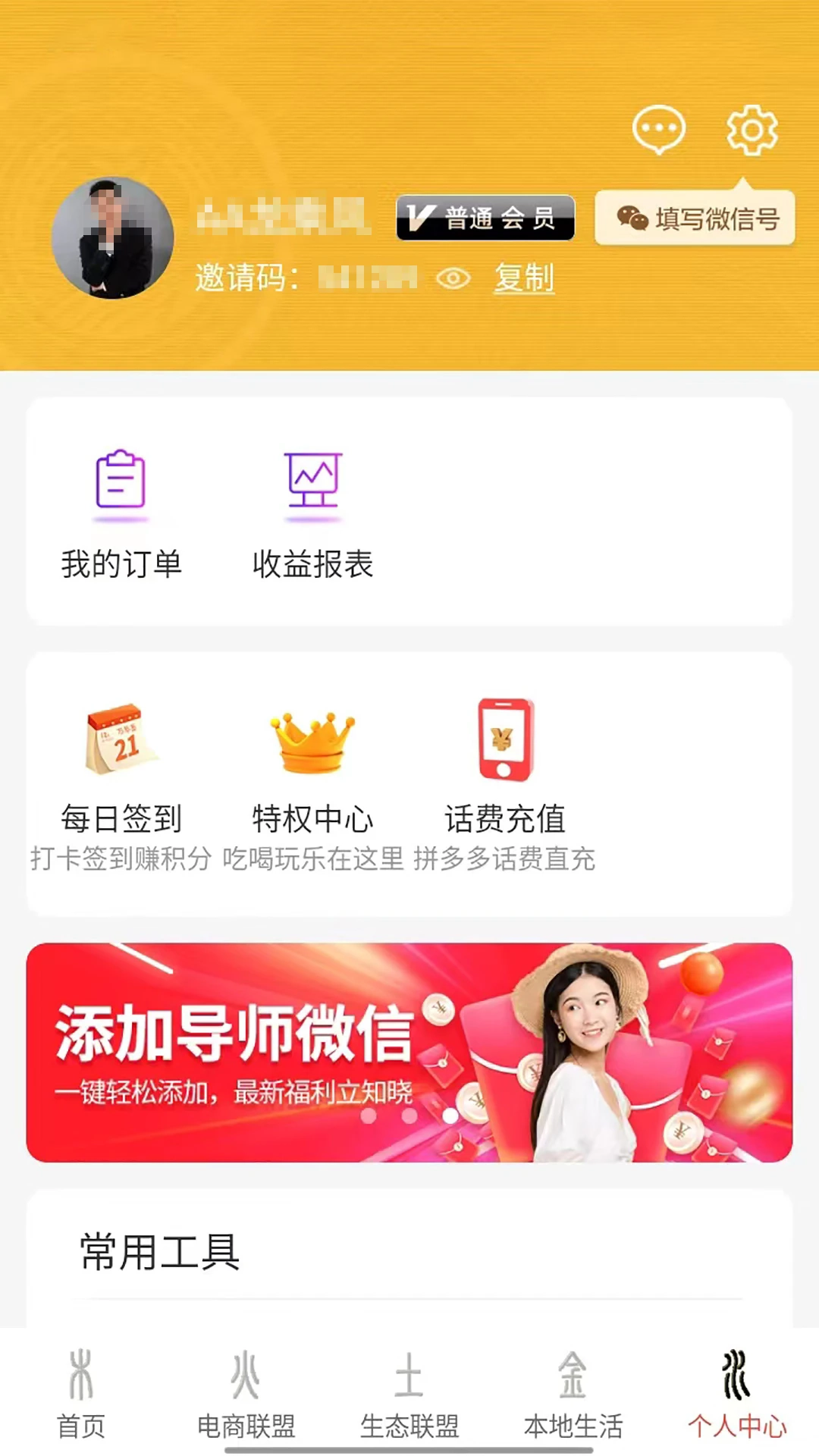The image size is (819, 1456).
Task: Switch to the 电商联盟 tab
Action: pos(246,1394)
